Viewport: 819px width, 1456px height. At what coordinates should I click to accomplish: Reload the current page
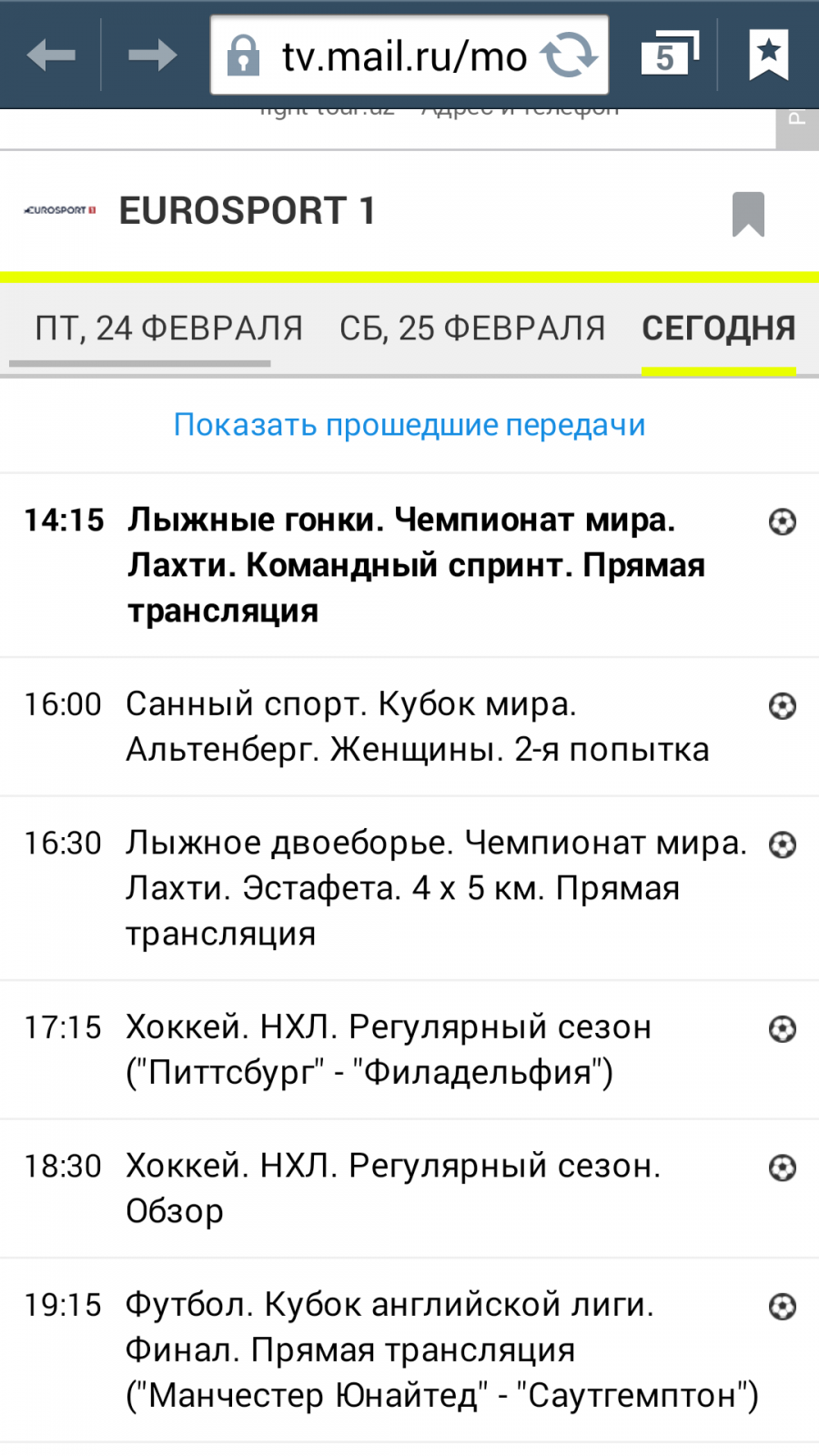click(x=569, y=56)
